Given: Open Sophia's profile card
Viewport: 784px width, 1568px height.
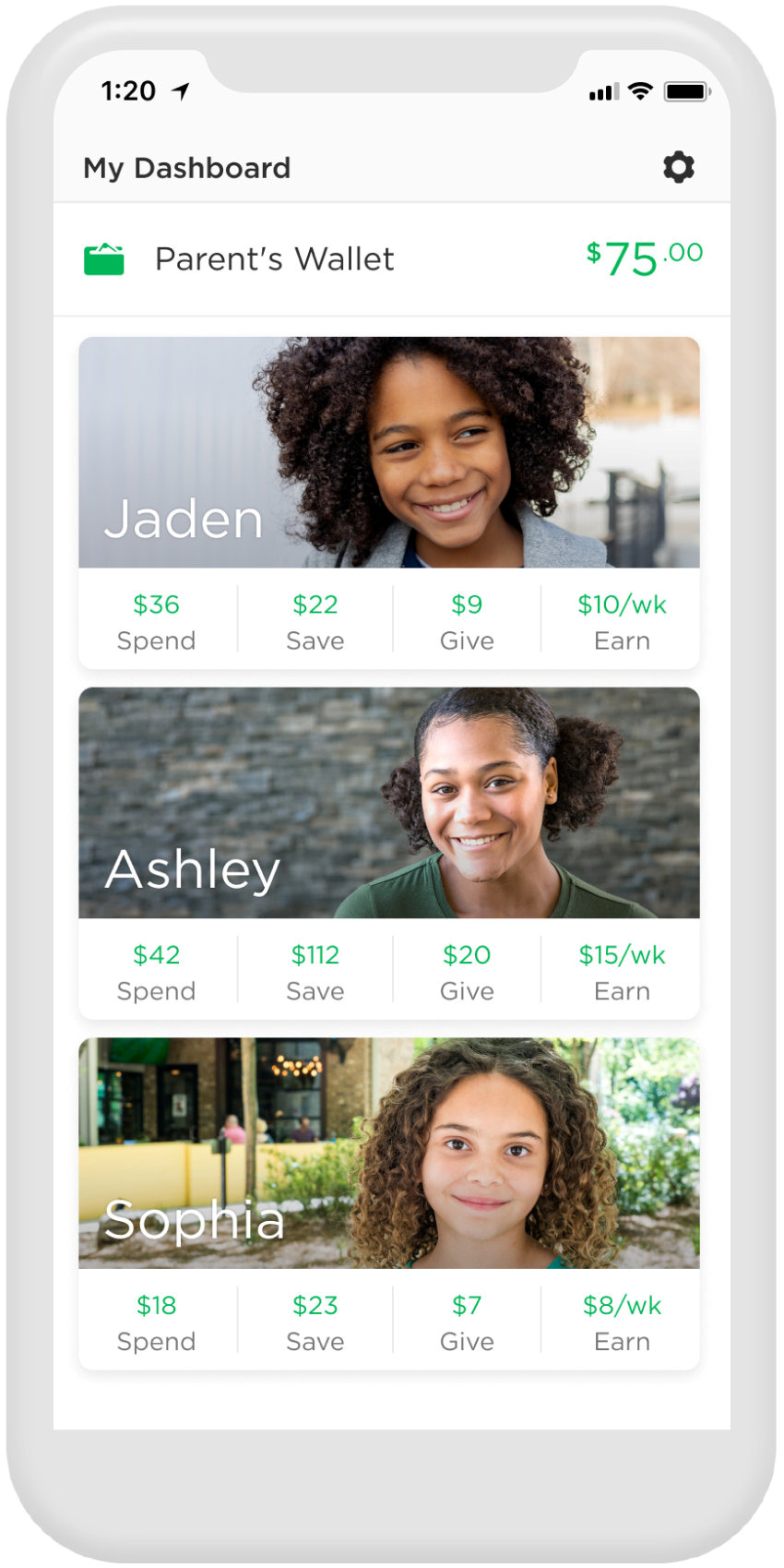Looking at the screenshot, I should point(388,1153).
